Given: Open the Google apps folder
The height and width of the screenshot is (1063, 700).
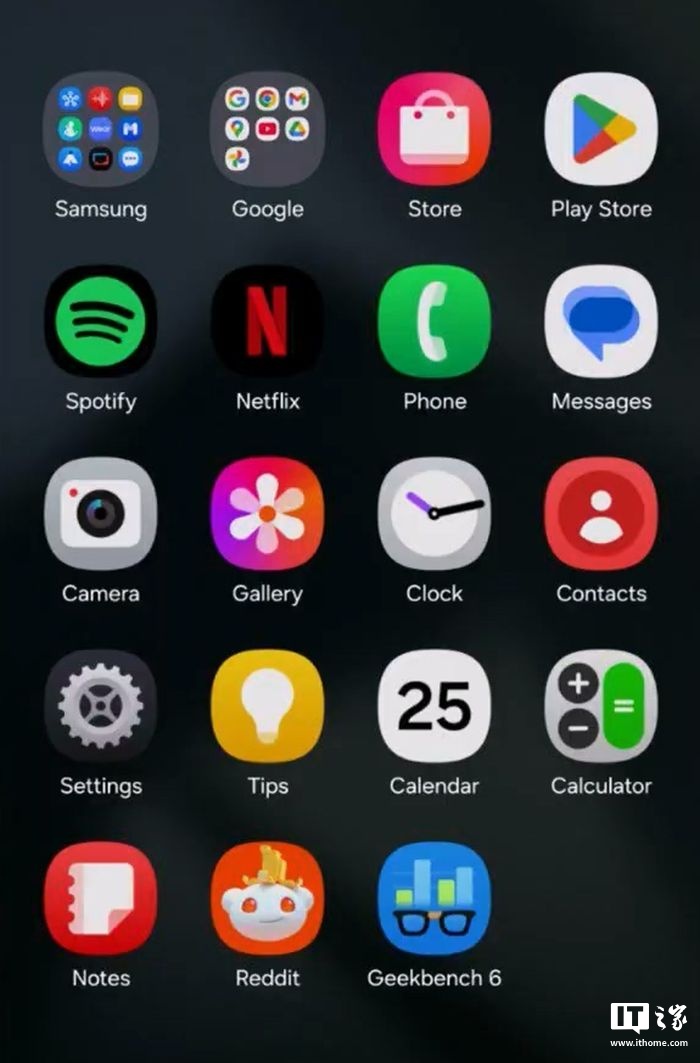Looking at the screenshot, I should coord(267,129).
